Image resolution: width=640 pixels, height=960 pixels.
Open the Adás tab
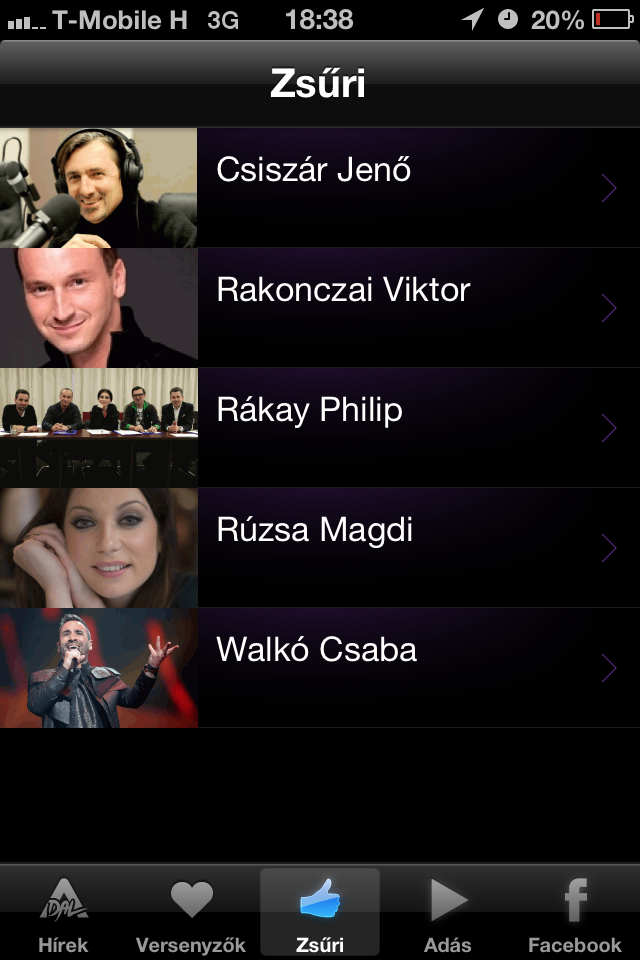448,913
